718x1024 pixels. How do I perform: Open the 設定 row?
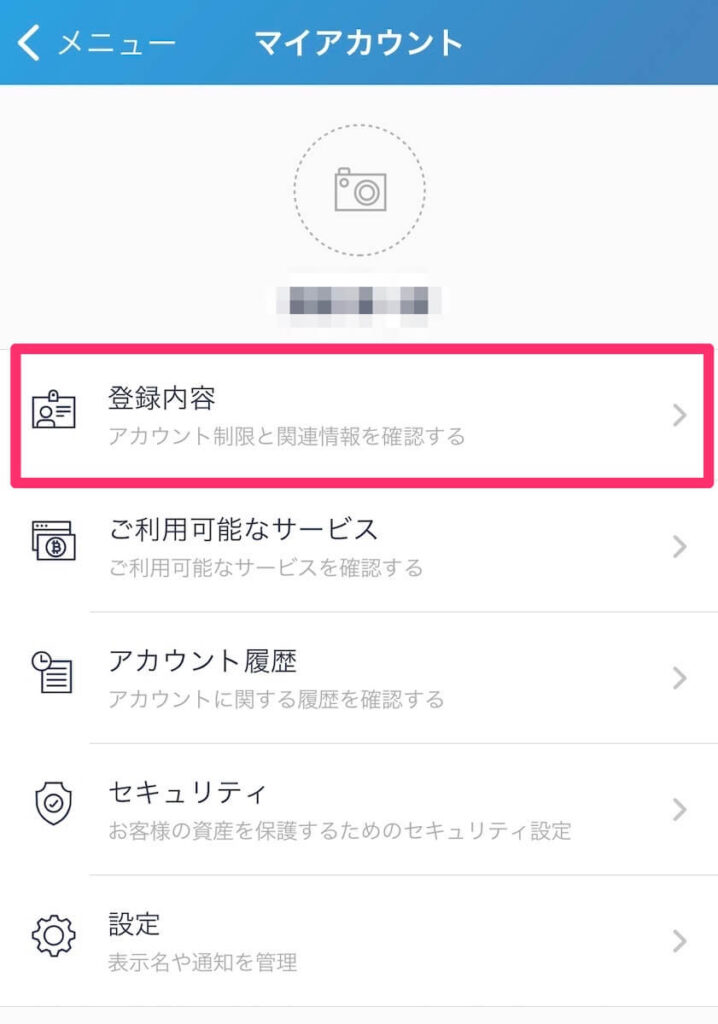click(x=360, y=940)
